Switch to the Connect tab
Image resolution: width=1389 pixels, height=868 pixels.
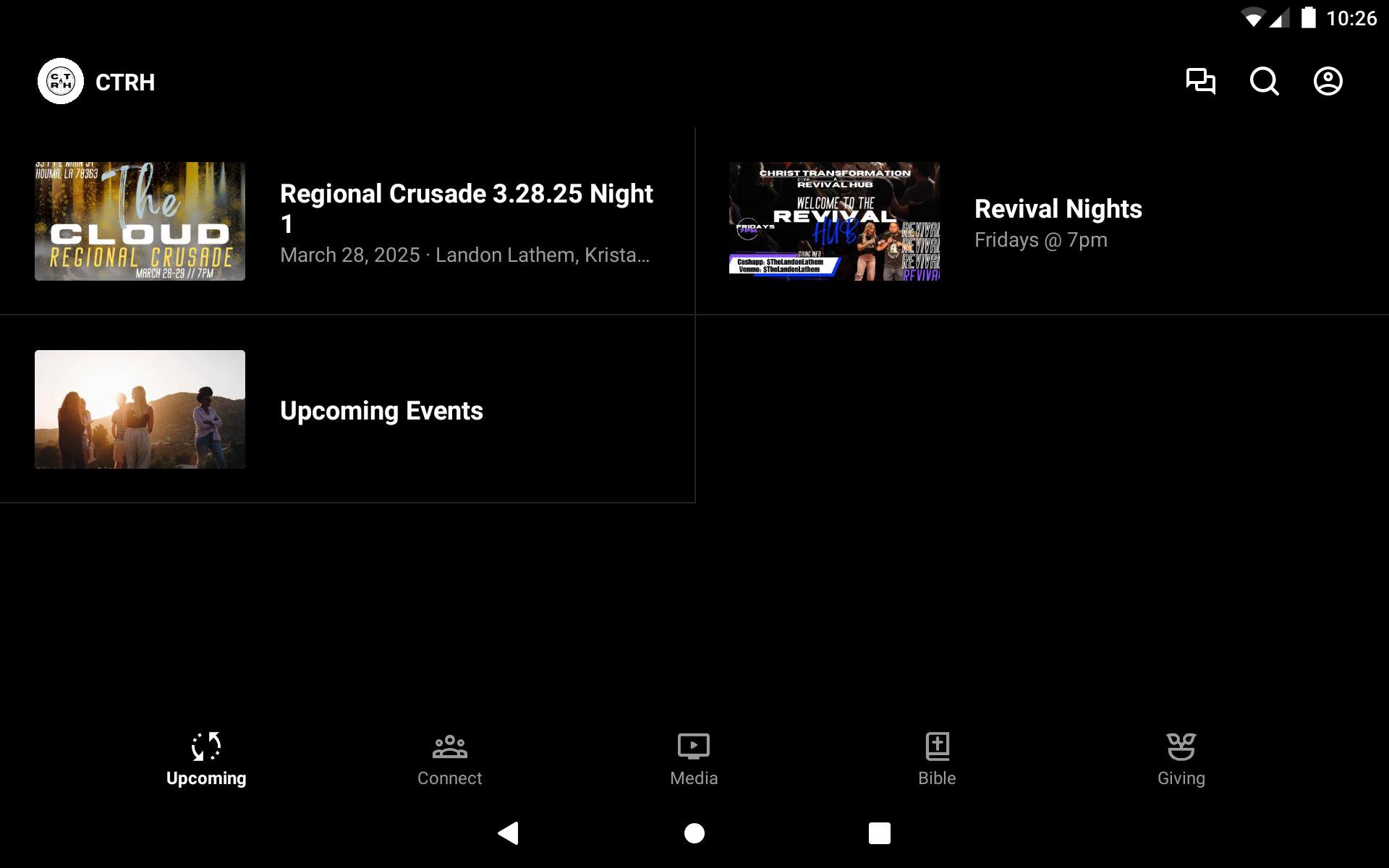click(x=449, y=759)
